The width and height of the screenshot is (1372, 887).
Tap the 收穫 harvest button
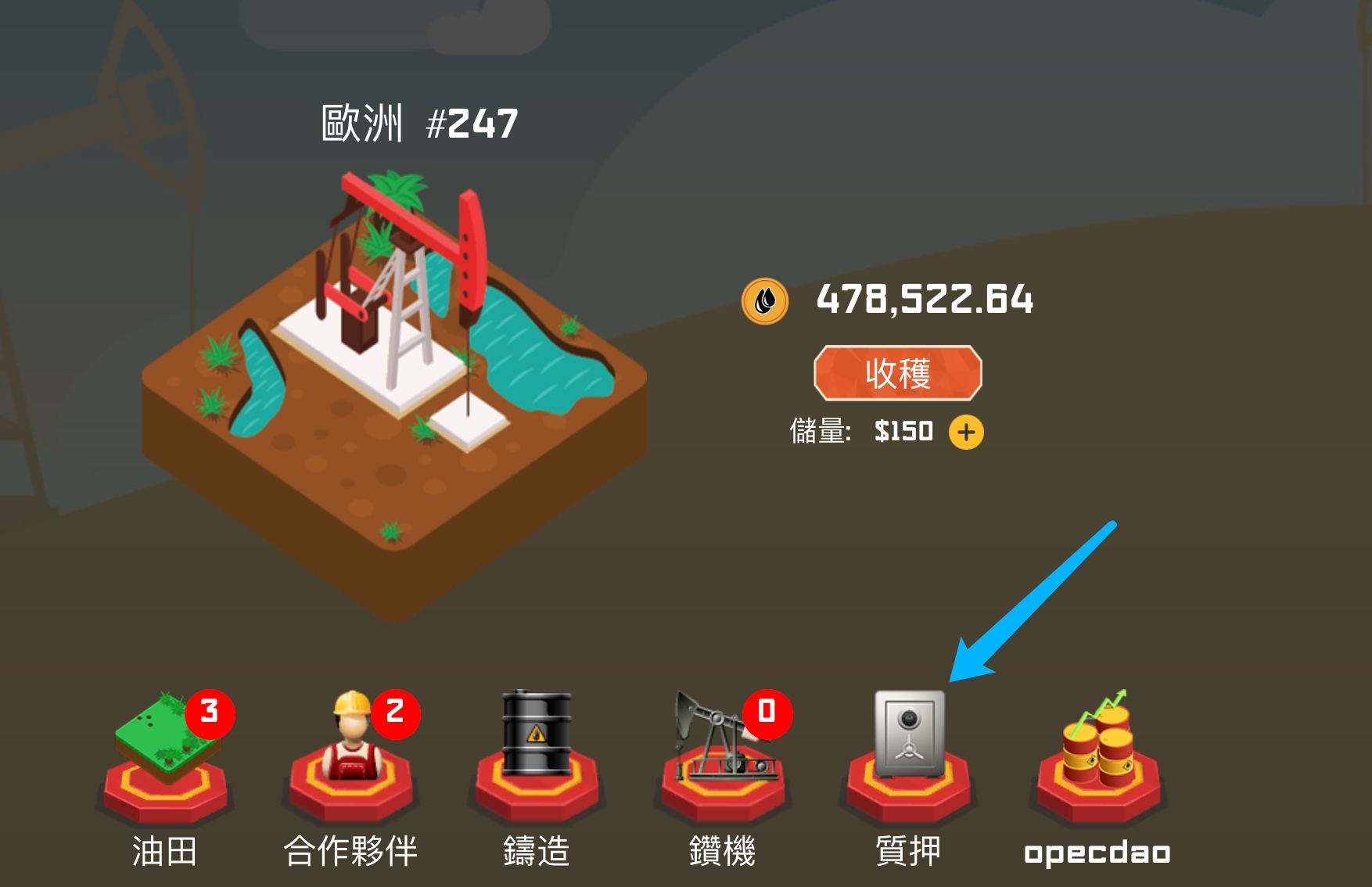(897, 373)
